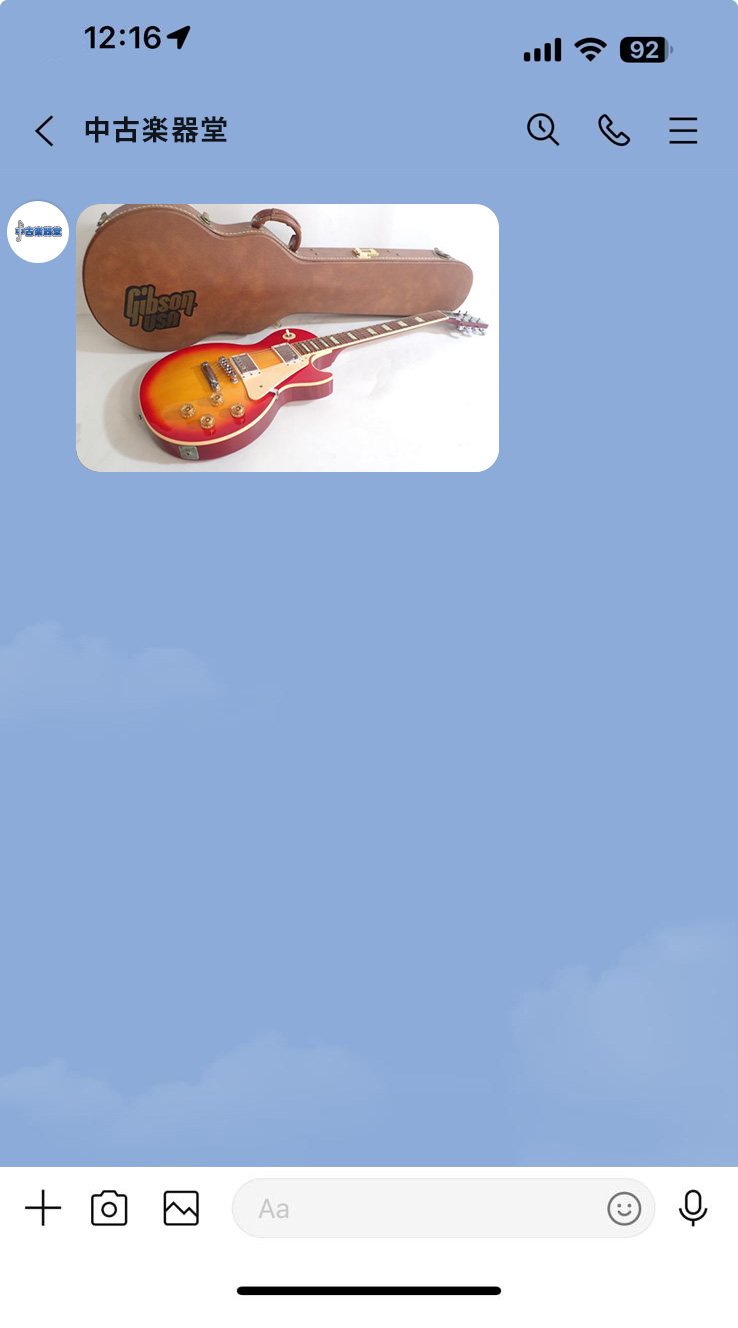
Task: Open 中古楽器堂 profile avatar
Action: (x=38, y=232)
